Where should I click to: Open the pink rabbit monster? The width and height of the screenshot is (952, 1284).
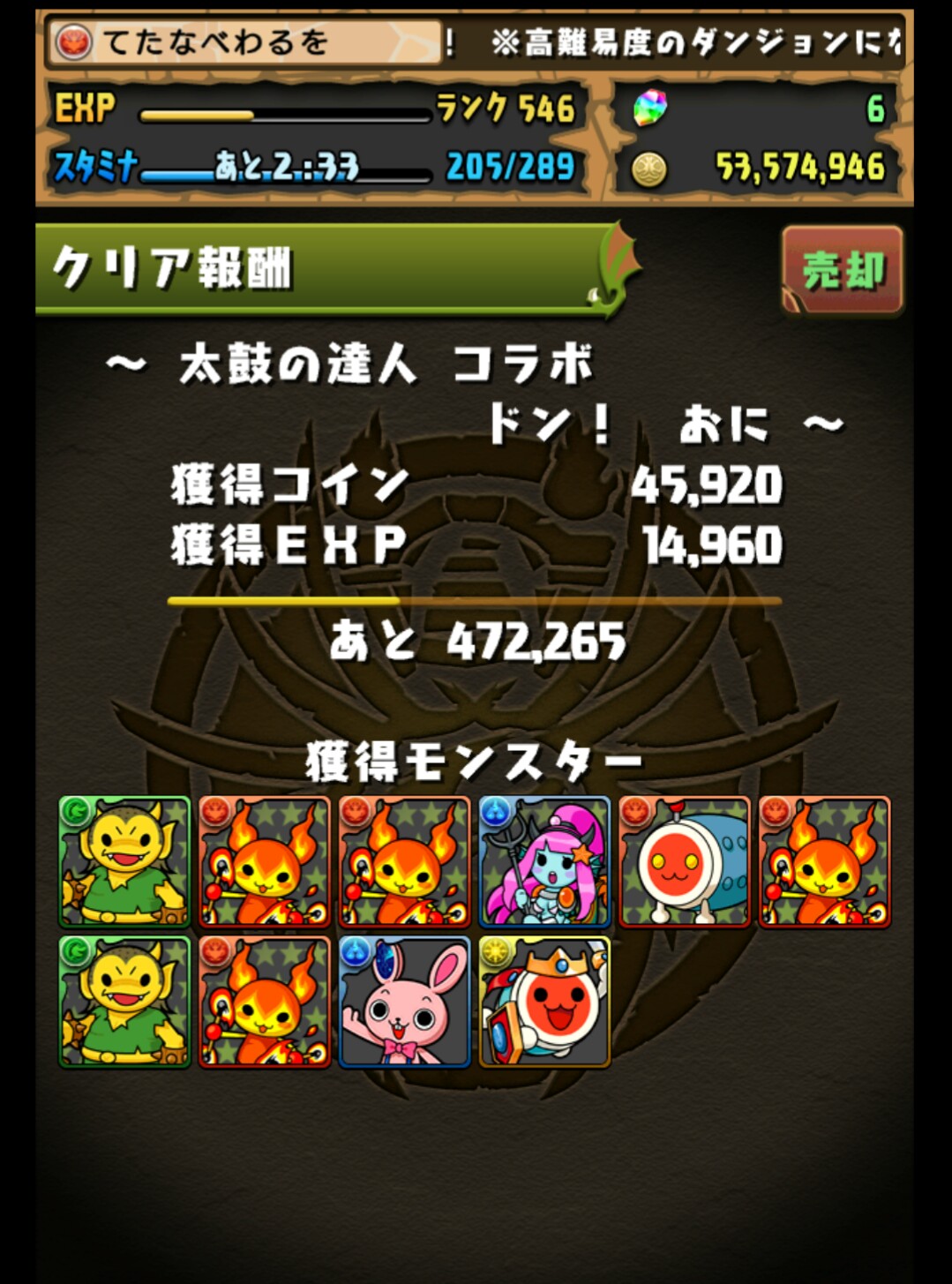(404, 1002)
